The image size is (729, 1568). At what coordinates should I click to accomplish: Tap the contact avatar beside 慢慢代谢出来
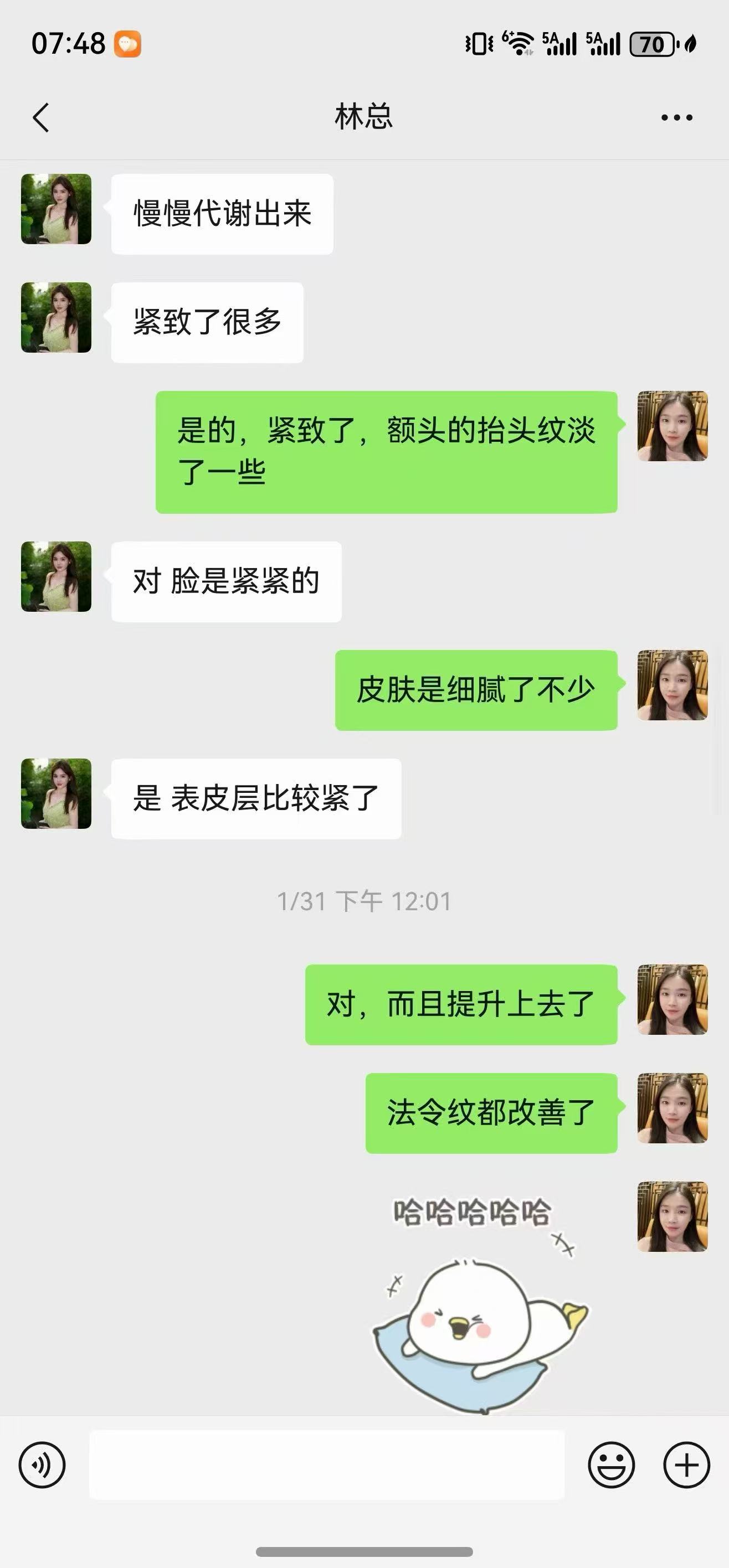point(56,209)
